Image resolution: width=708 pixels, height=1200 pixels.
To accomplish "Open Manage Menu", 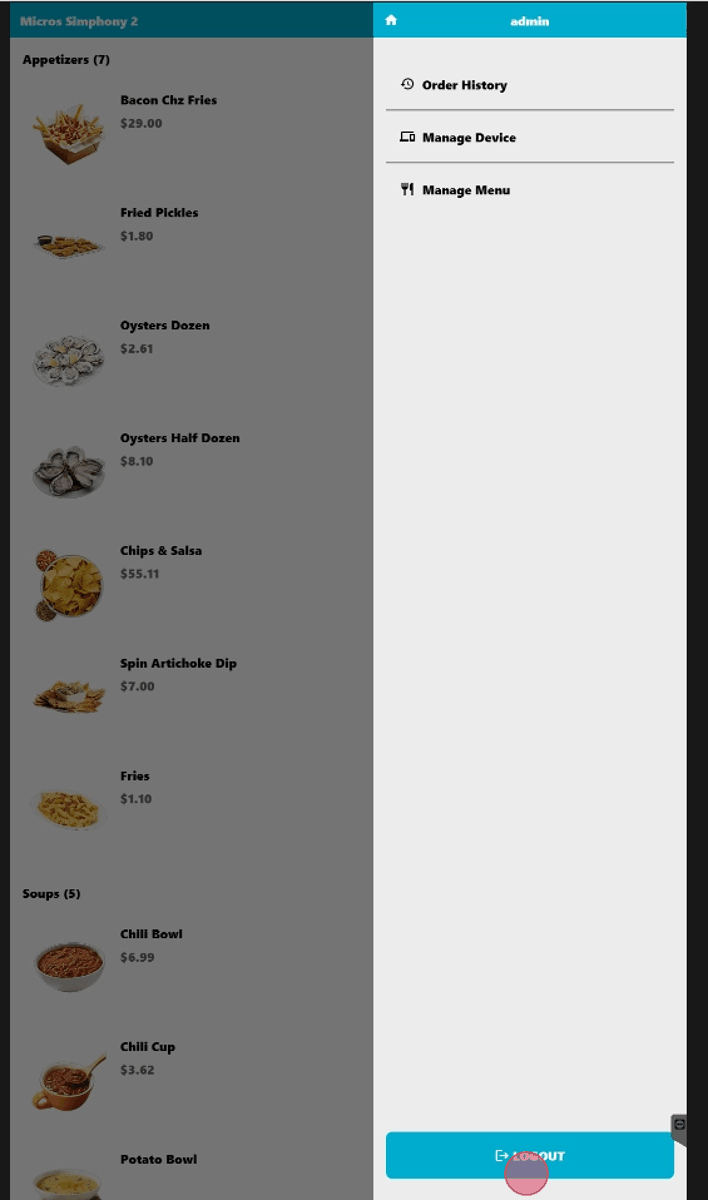I will [465, 190].
